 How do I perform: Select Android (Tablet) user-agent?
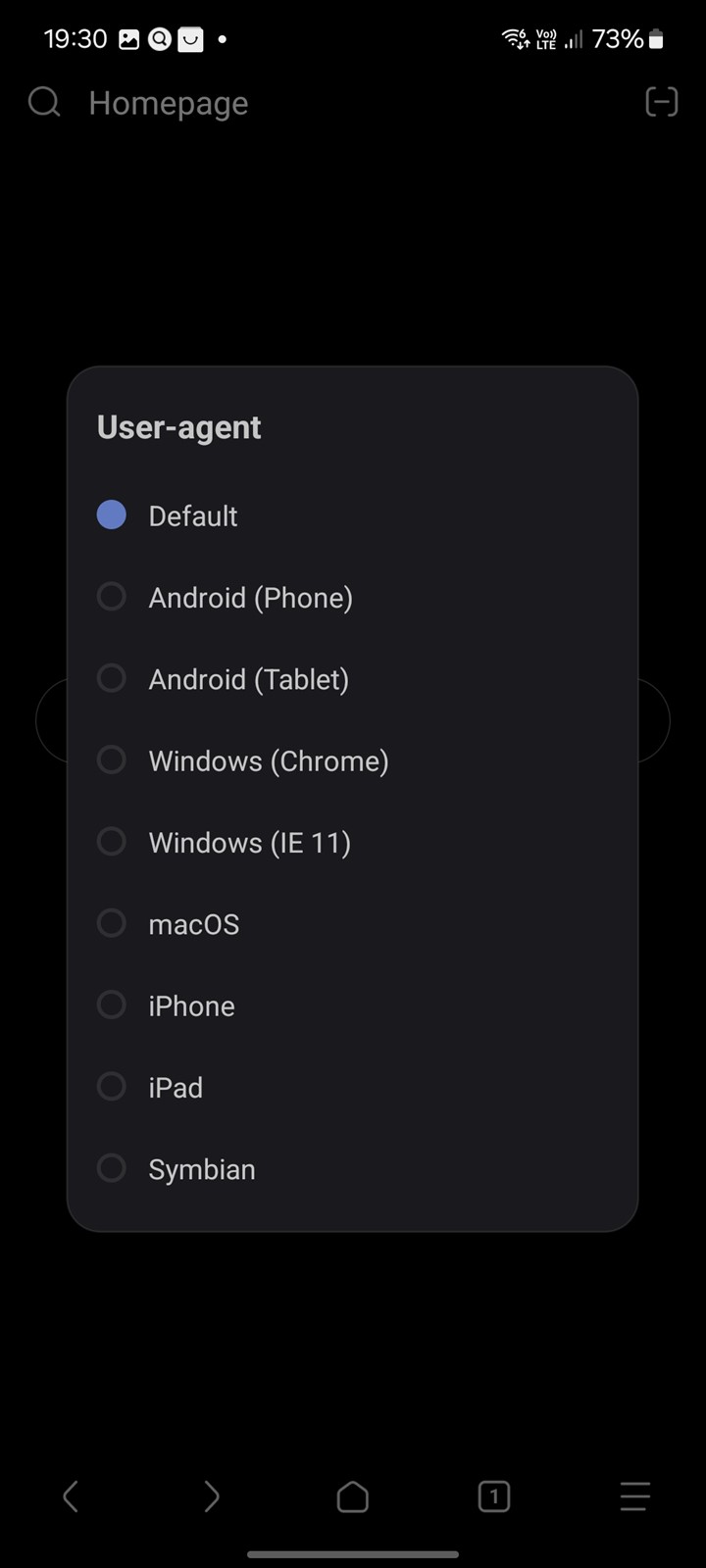pyautogui.click(x=352, y=678)
